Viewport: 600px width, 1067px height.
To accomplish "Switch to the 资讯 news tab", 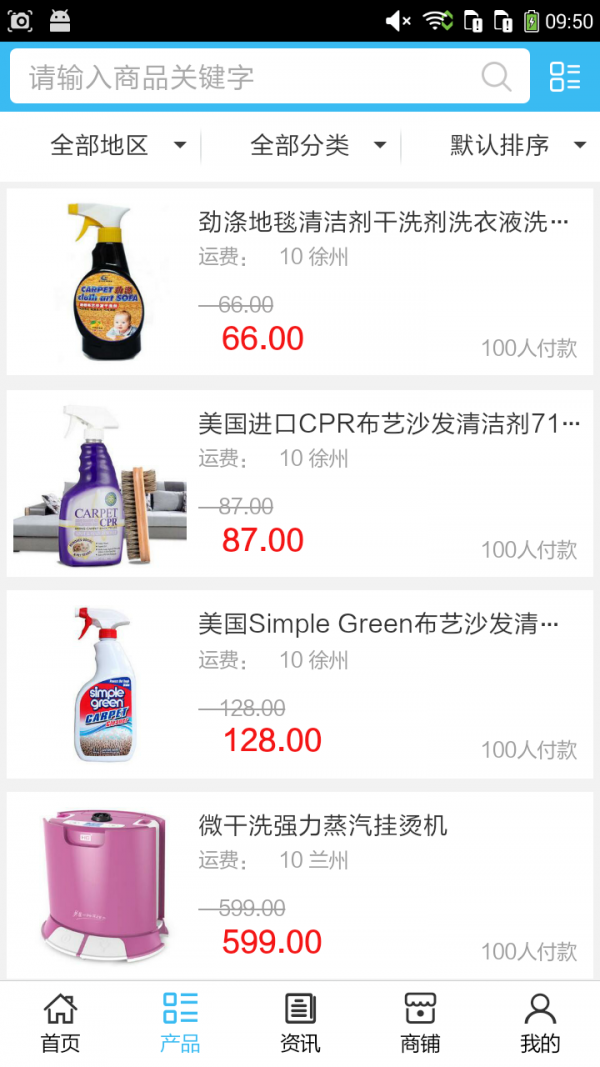I will coord(300,1023).
